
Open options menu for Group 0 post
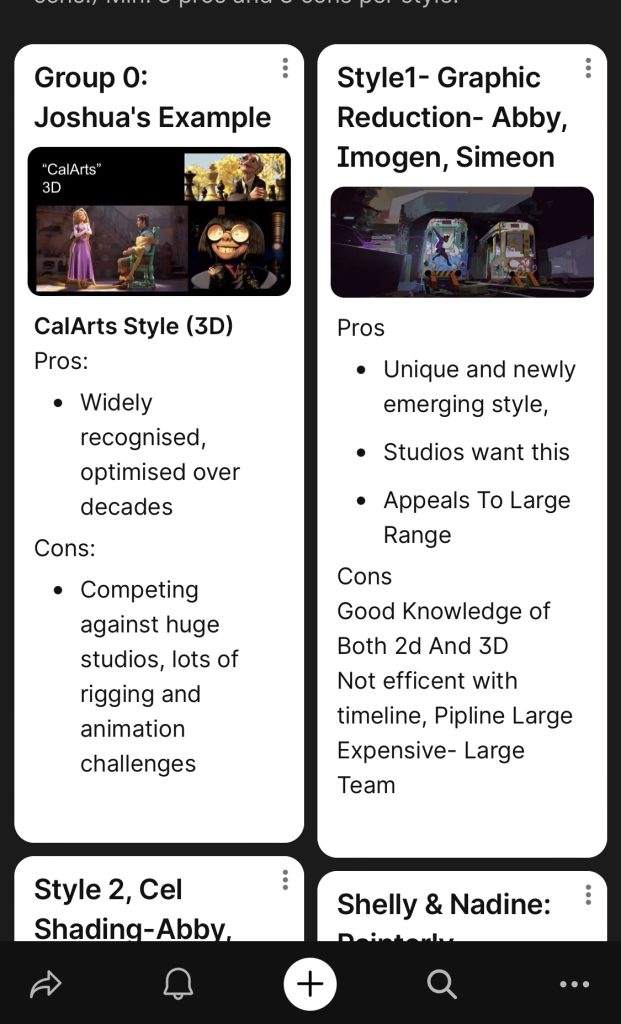tap(285, 68)
